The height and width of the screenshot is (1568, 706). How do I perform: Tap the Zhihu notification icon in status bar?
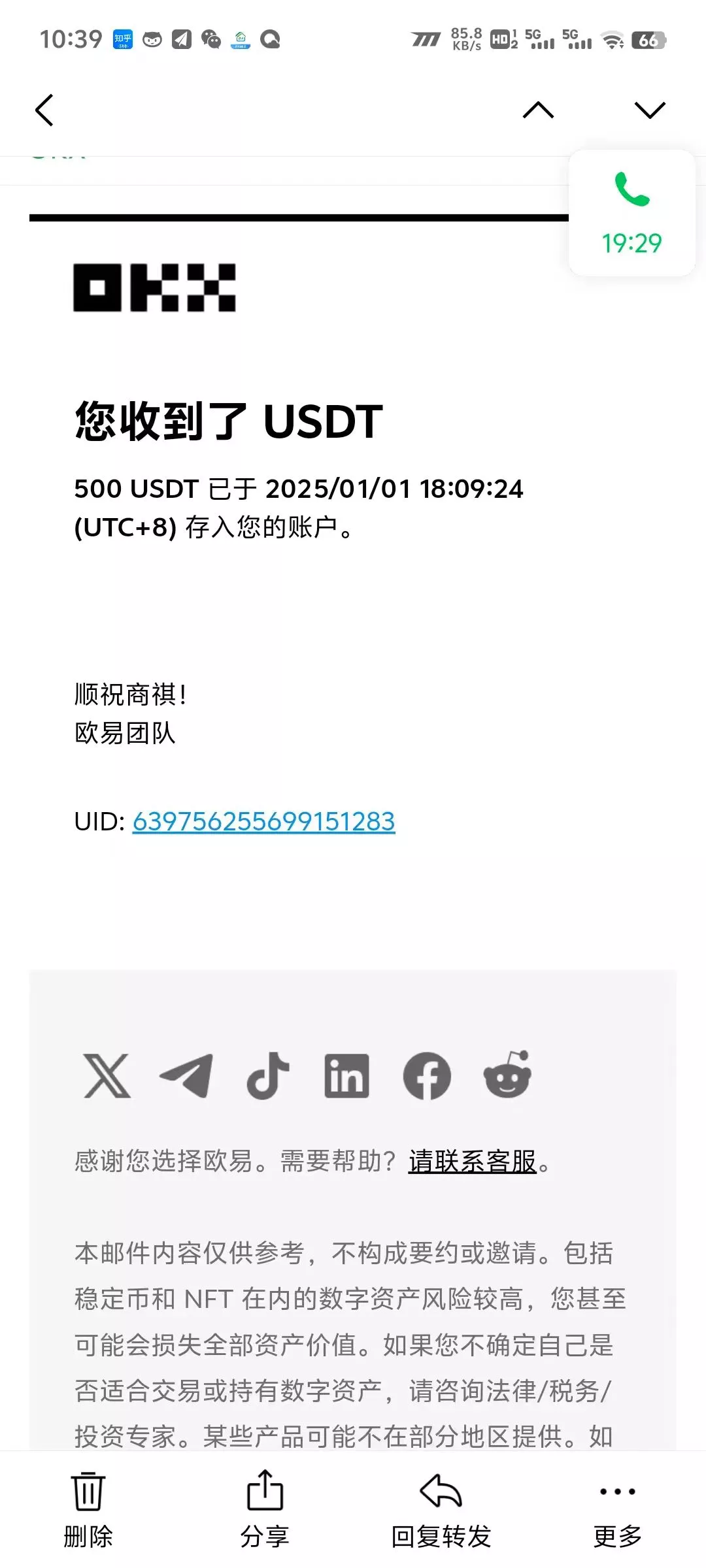coord(122,40)
